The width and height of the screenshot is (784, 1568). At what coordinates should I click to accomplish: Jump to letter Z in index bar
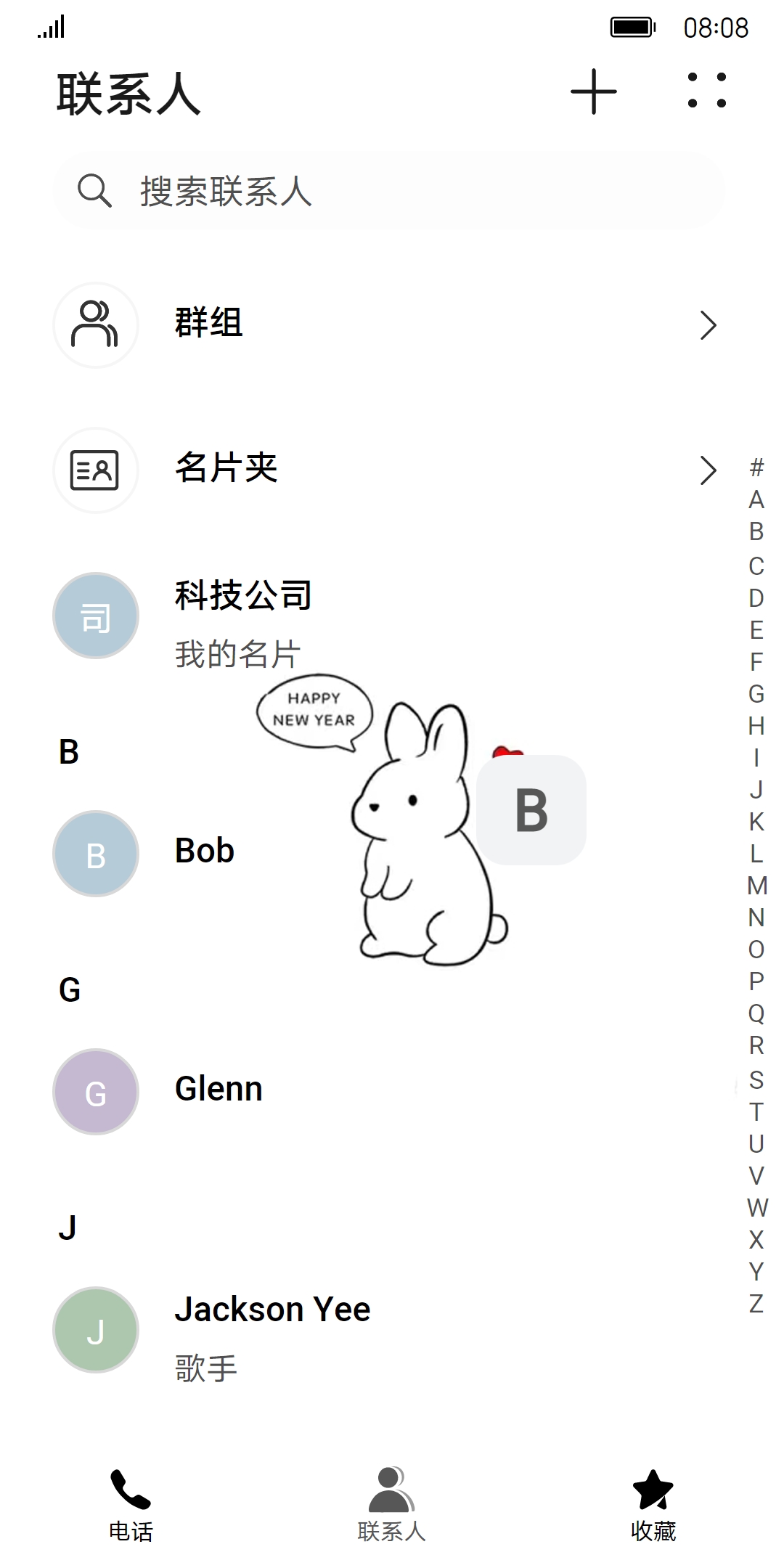point(756,1303)
